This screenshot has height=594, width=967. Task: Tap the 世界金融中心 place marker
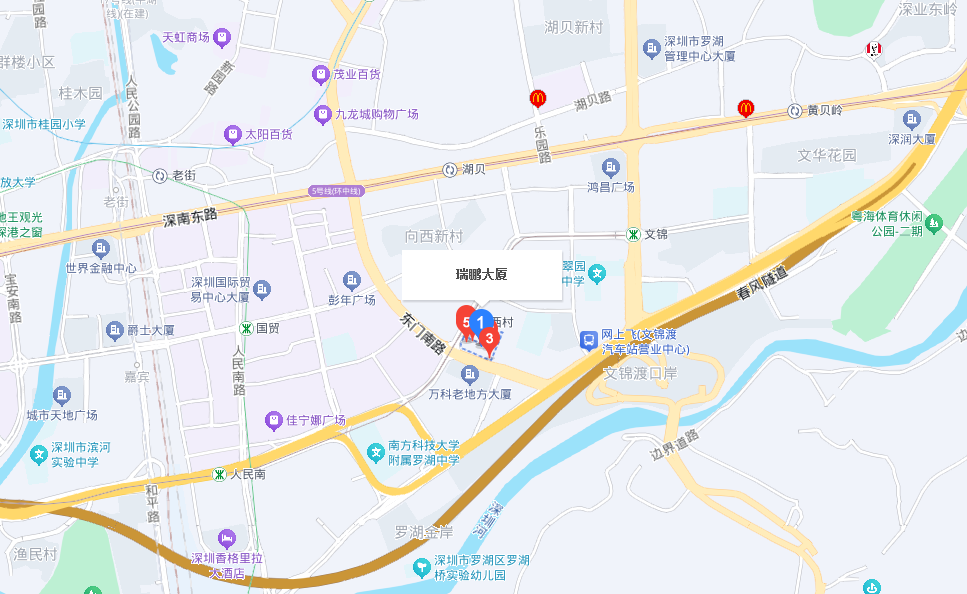101,247
